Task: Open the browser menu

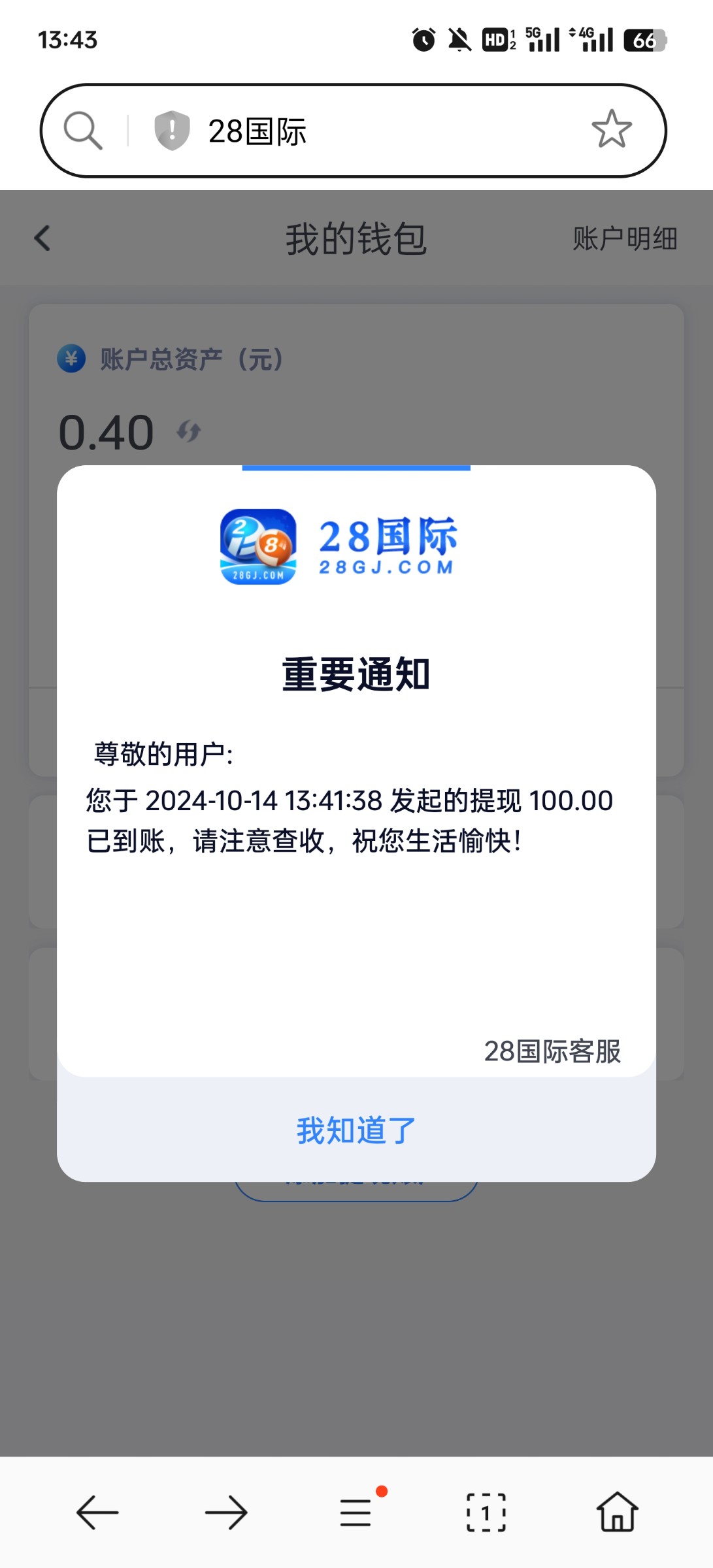Action: (356, 1512)
